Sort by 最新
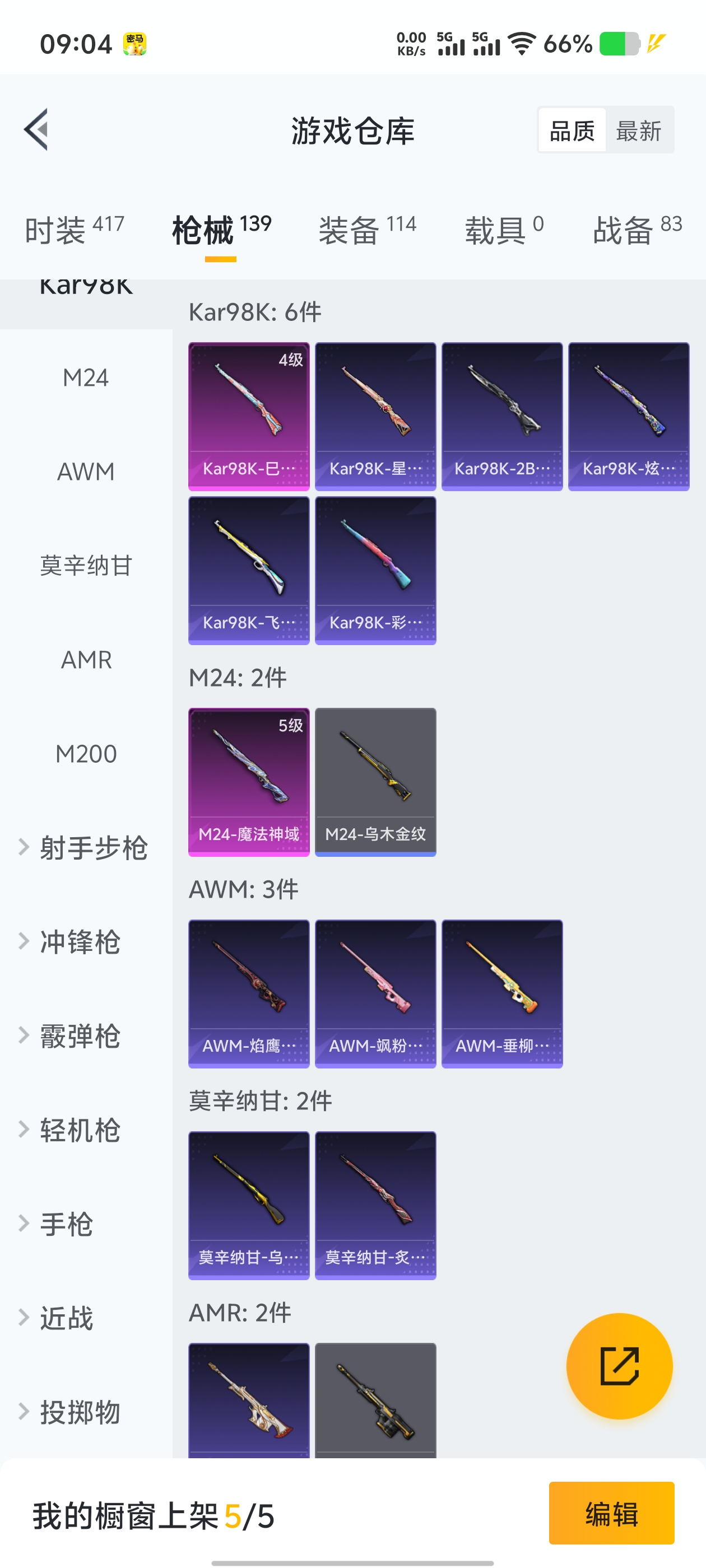Viewport: 706px width, 1568px height. pos(638,130)
